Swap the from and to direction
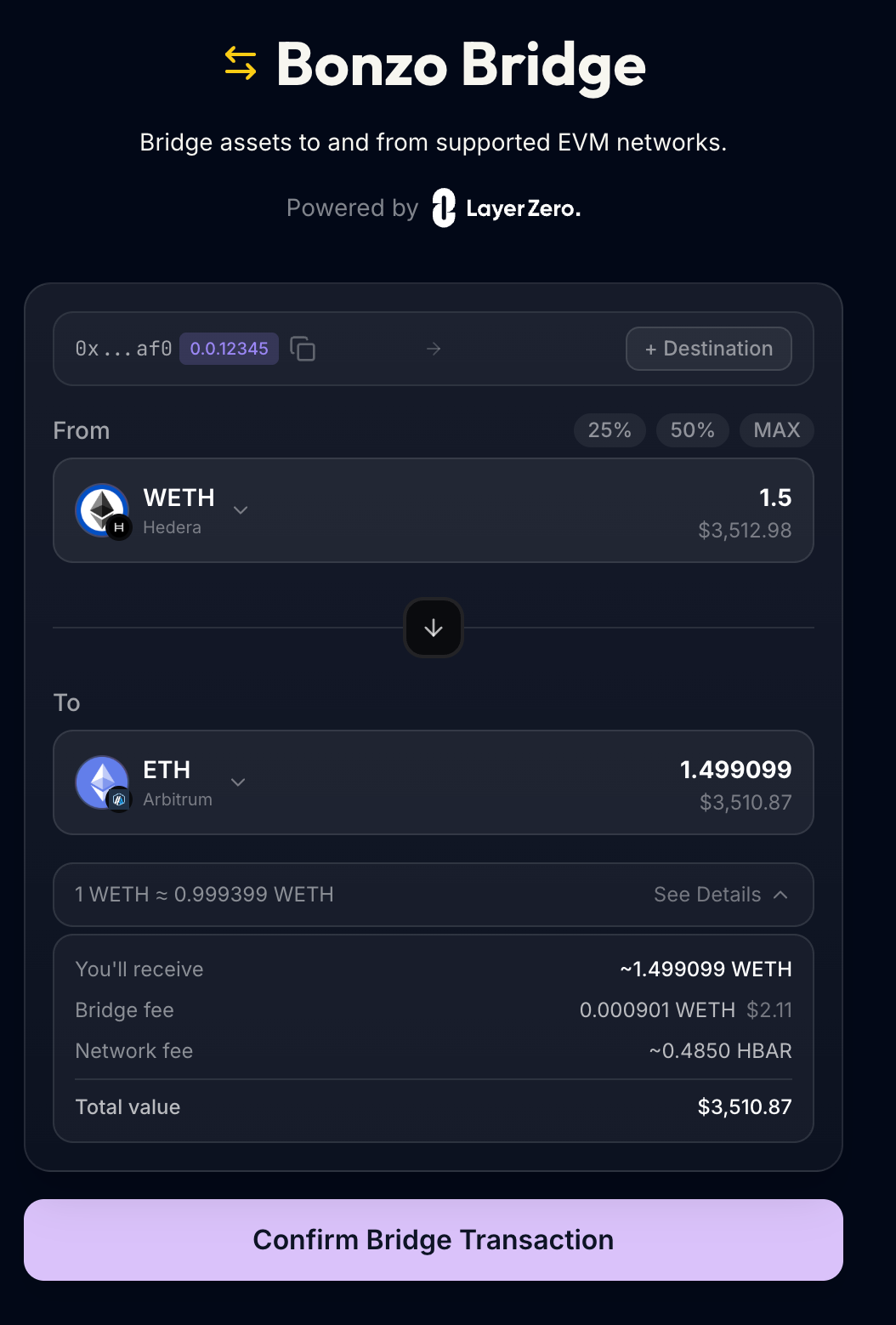The height and width of the screenshot is (1325, 896). pyautogui.click(x=434, y=628)
